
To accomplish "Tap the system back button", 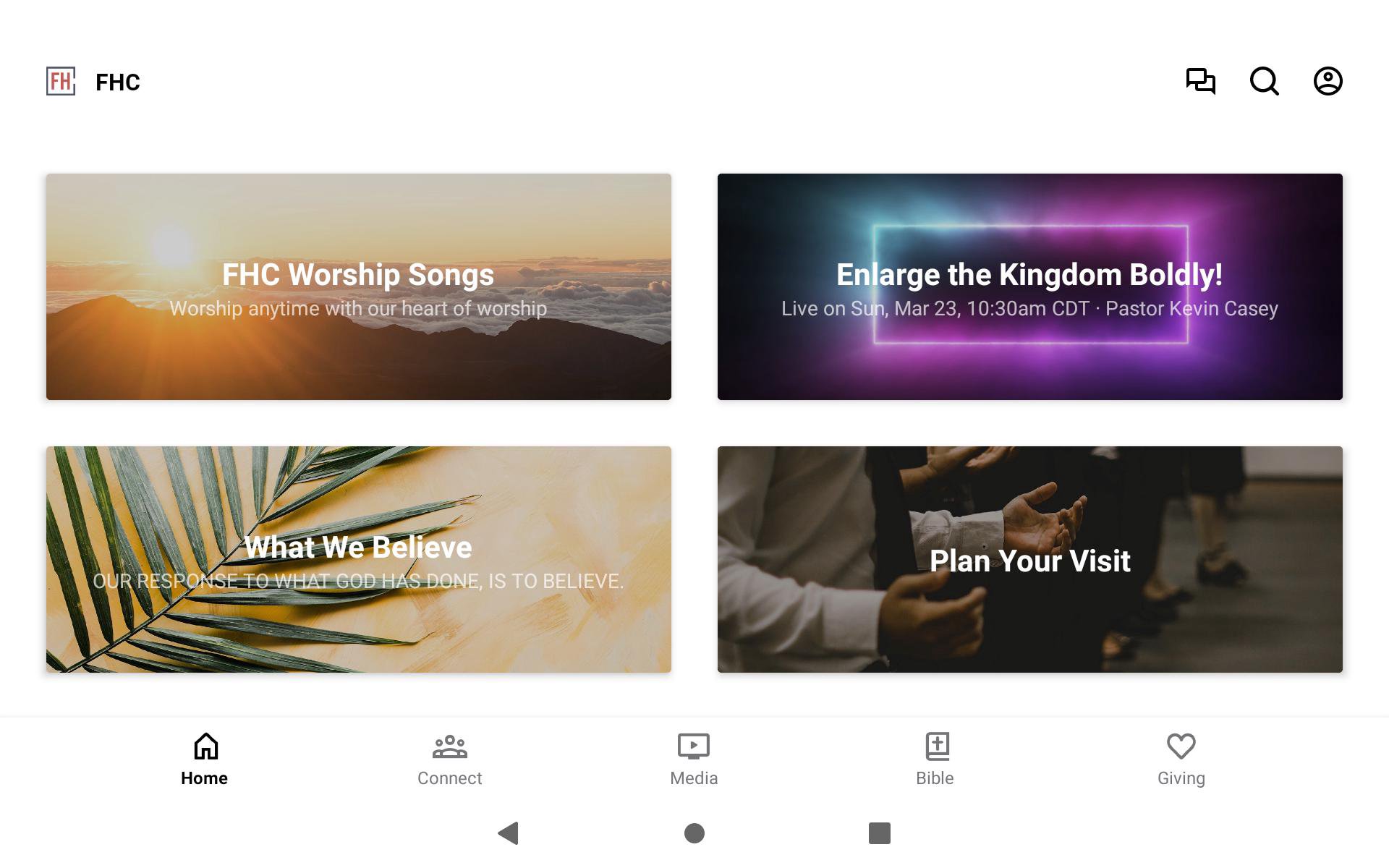I will click(x=509, y=833).
